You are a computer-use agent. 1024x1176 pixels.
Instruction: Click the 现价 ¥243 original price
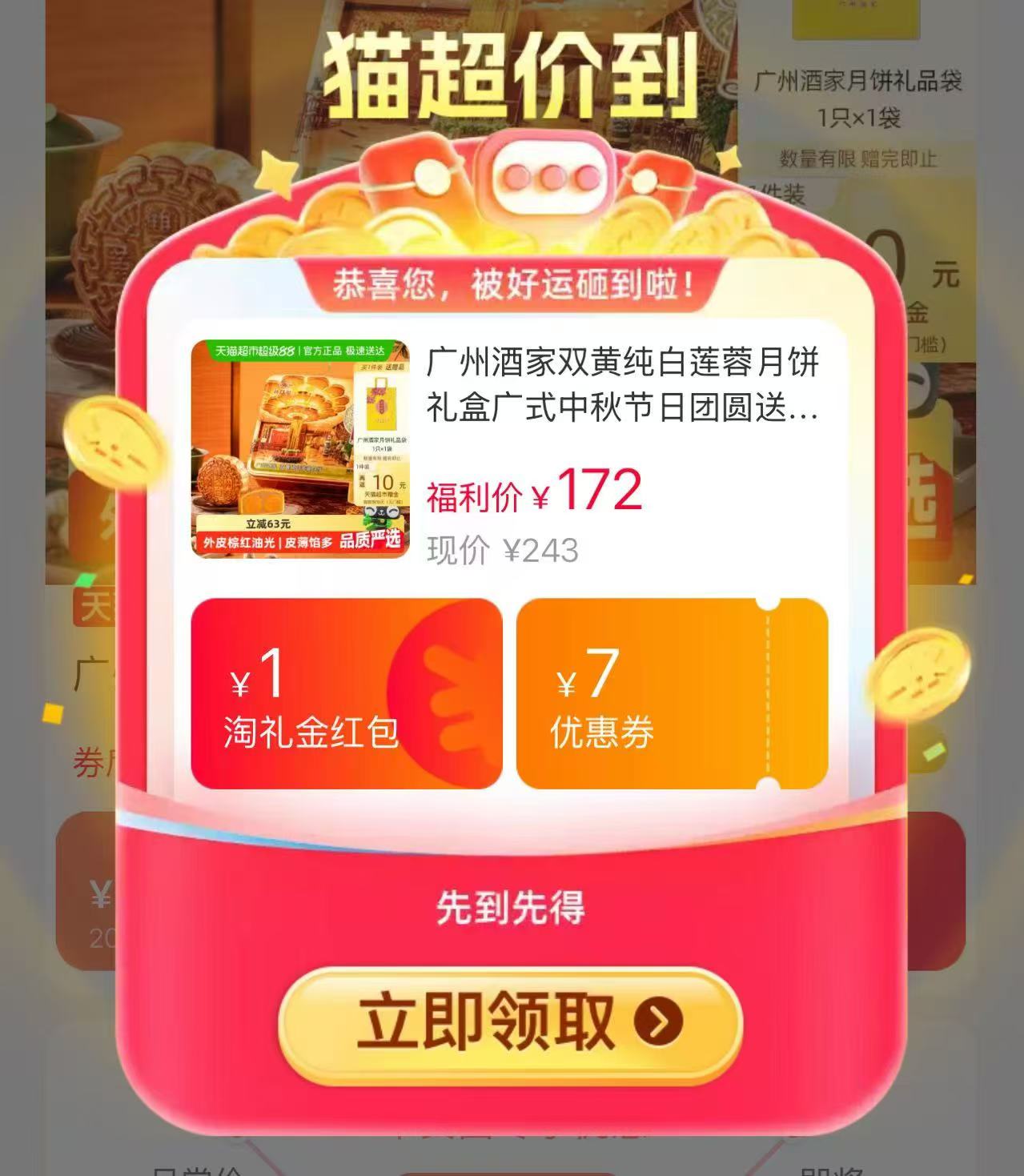click(x=503, y=549)
